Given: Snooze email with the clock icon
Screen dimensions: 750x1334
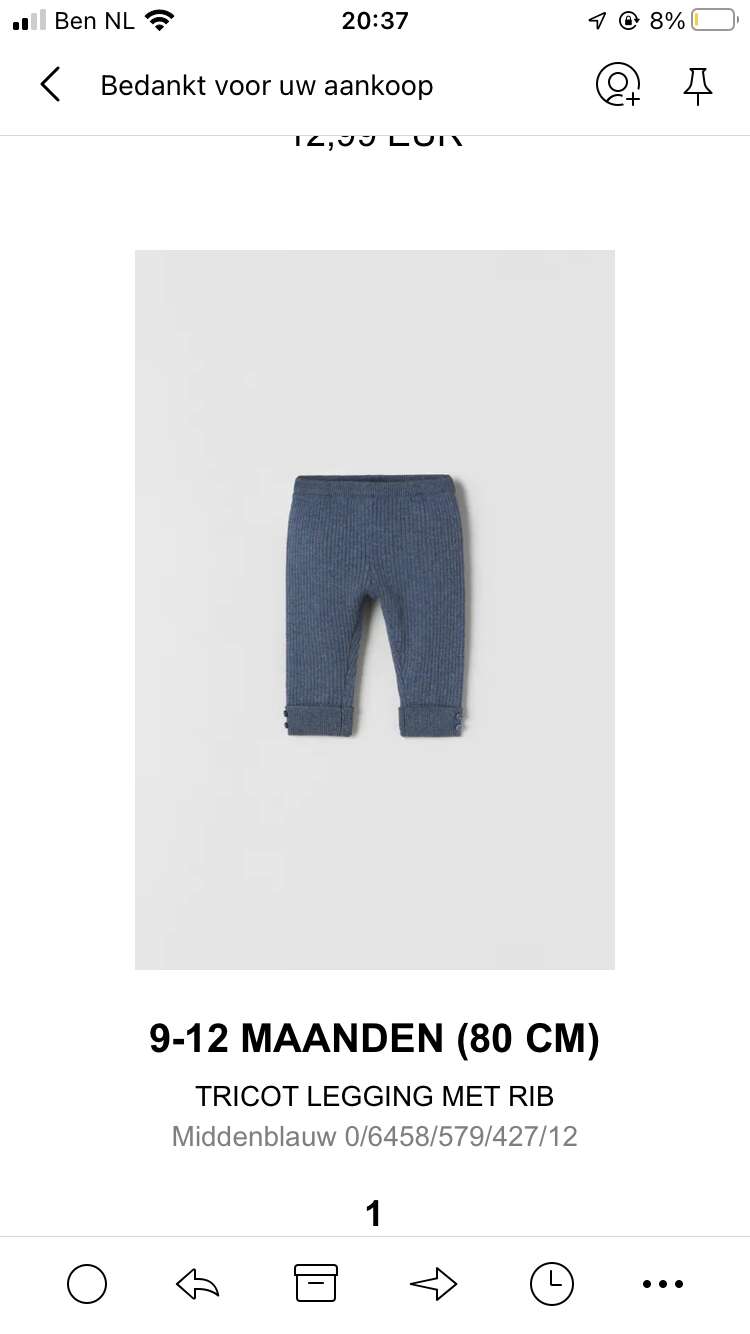Looking at the screenshot, I should (551, 1284).
